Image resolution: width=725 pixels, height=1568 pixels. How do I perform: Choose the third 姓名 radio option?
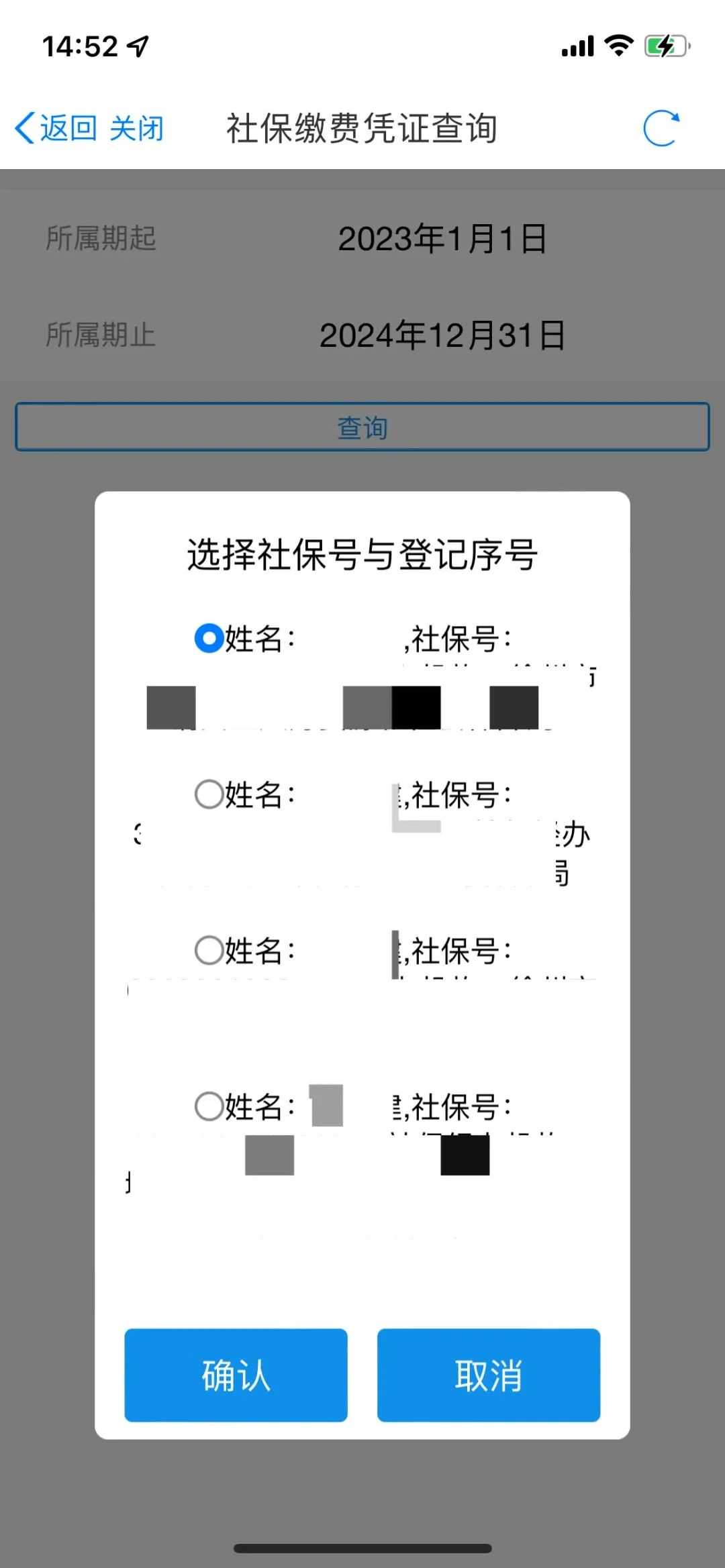point(209,950)
